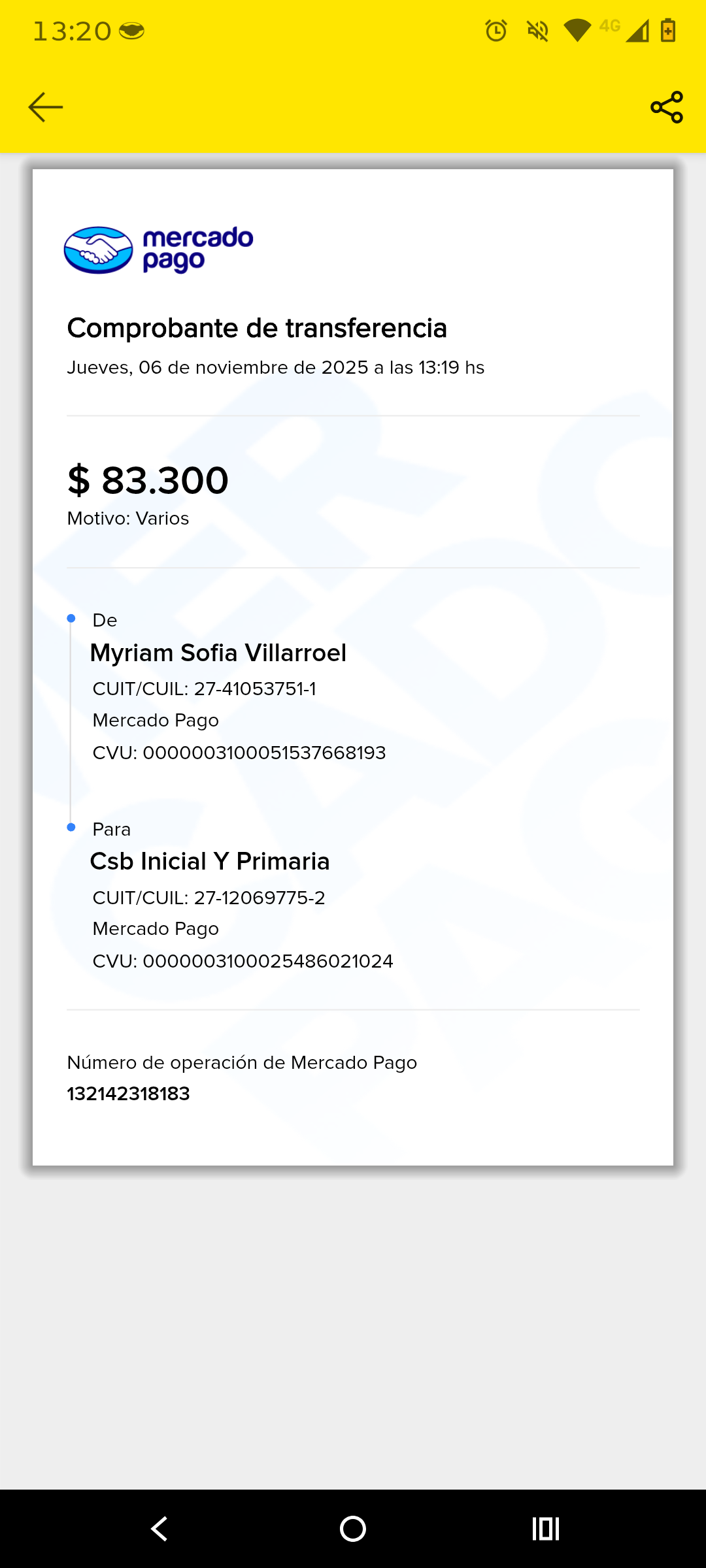Open the recent apps view
Screen dimensions: 706x1568
click(546, 1529)
